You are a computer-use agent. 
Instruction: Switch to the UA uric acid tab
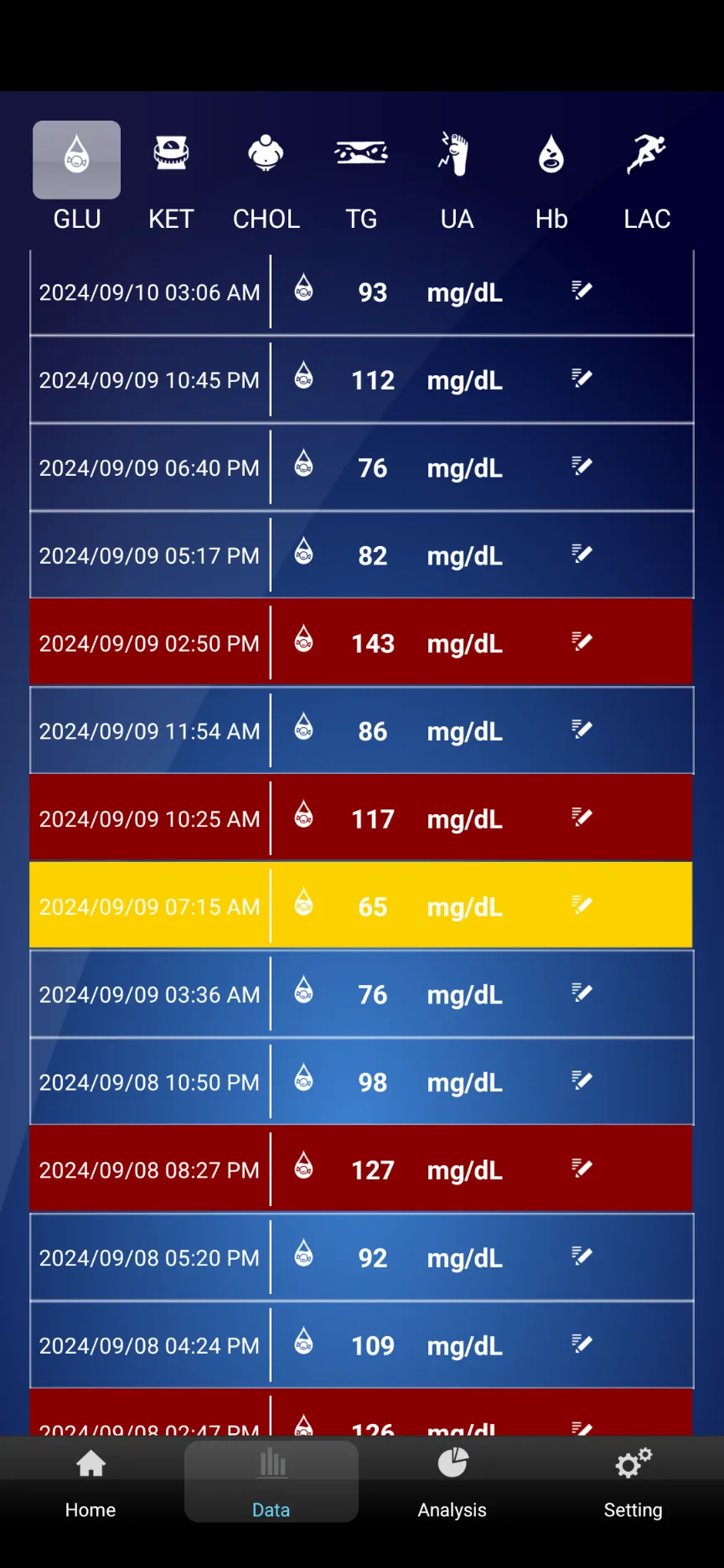[x=457, y=177]
